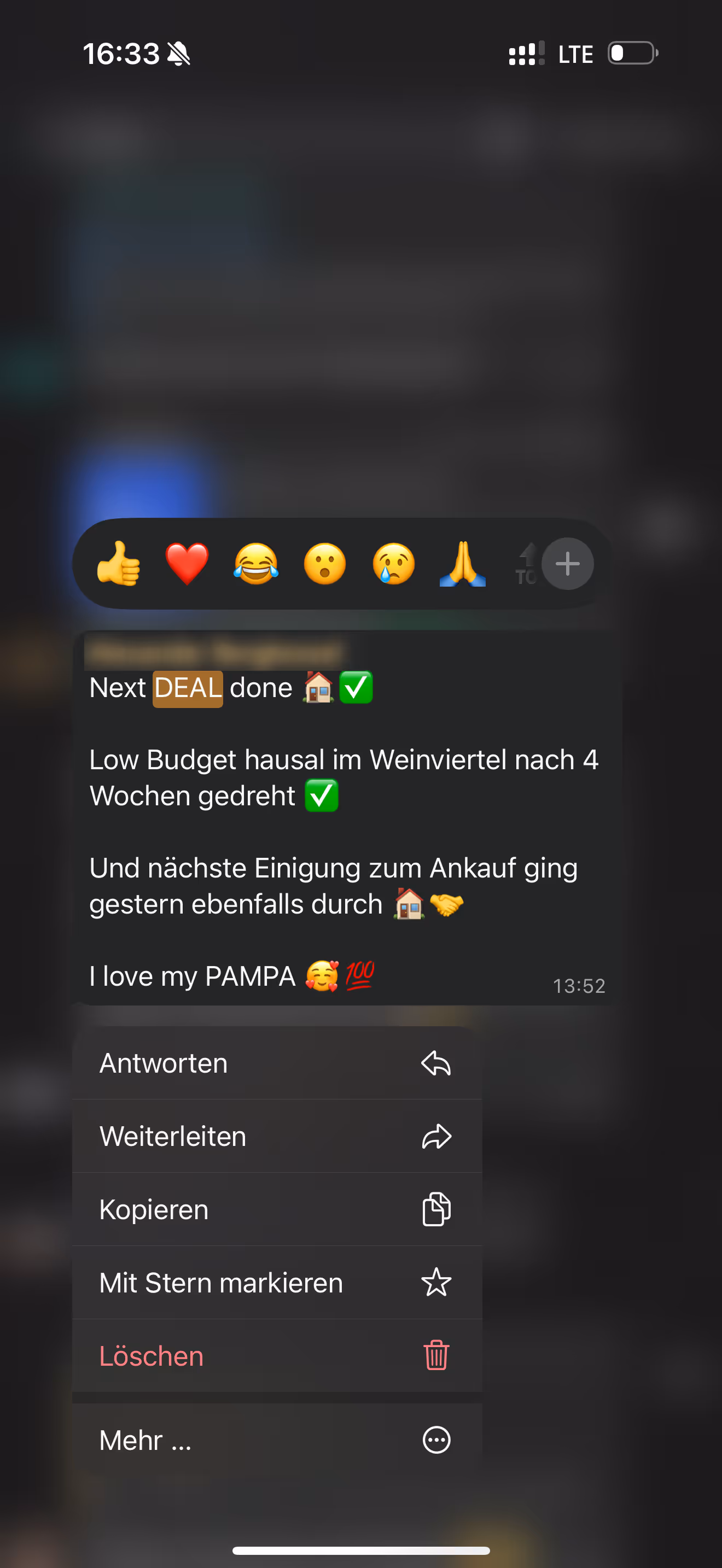Select Mit Stern markieren
722x1568 pixels.
(277, 1283)
